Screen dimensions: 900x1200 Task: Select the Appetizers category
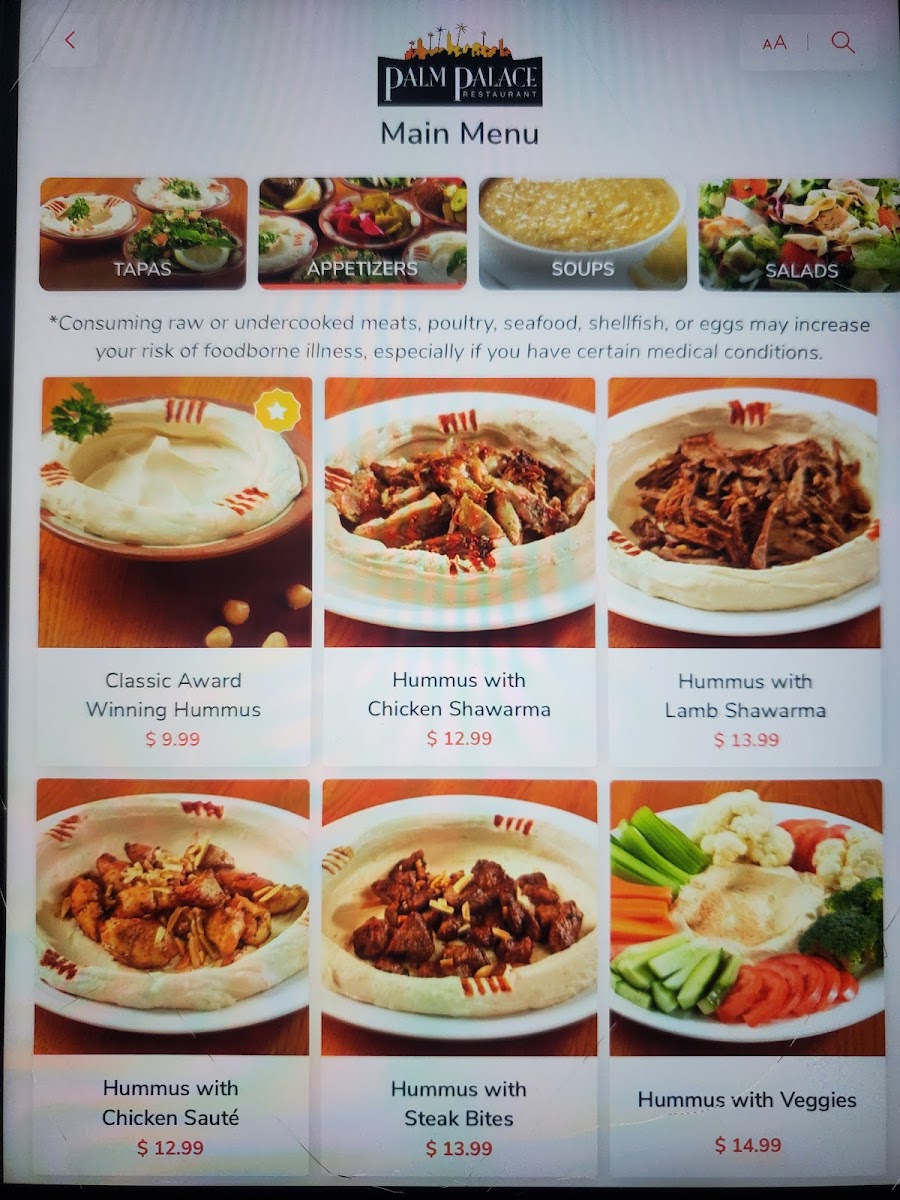coord(362,234)
